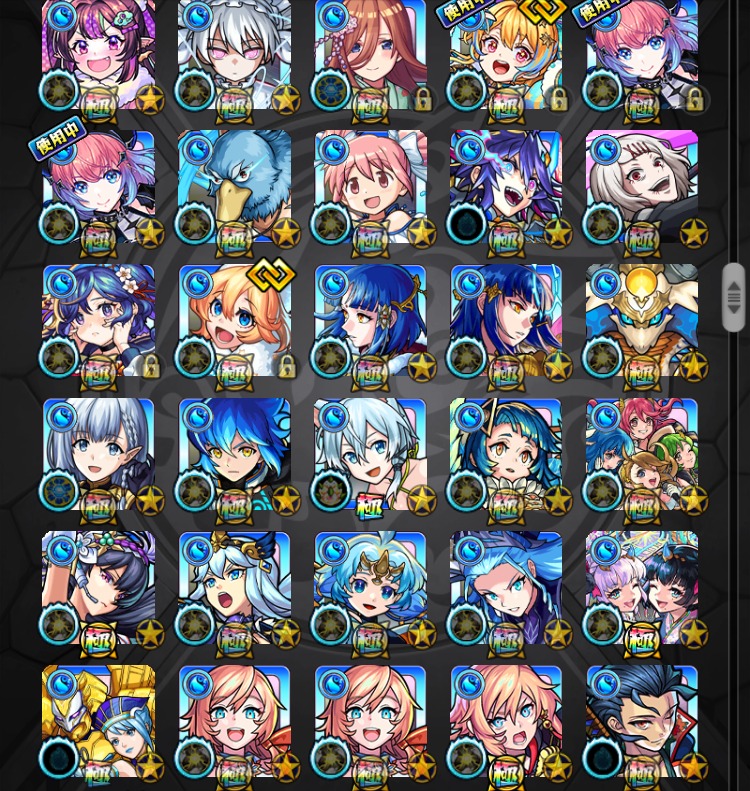
Task: Choose the spiky blue-haired character with yellow eyes
Action: (235, 454)
